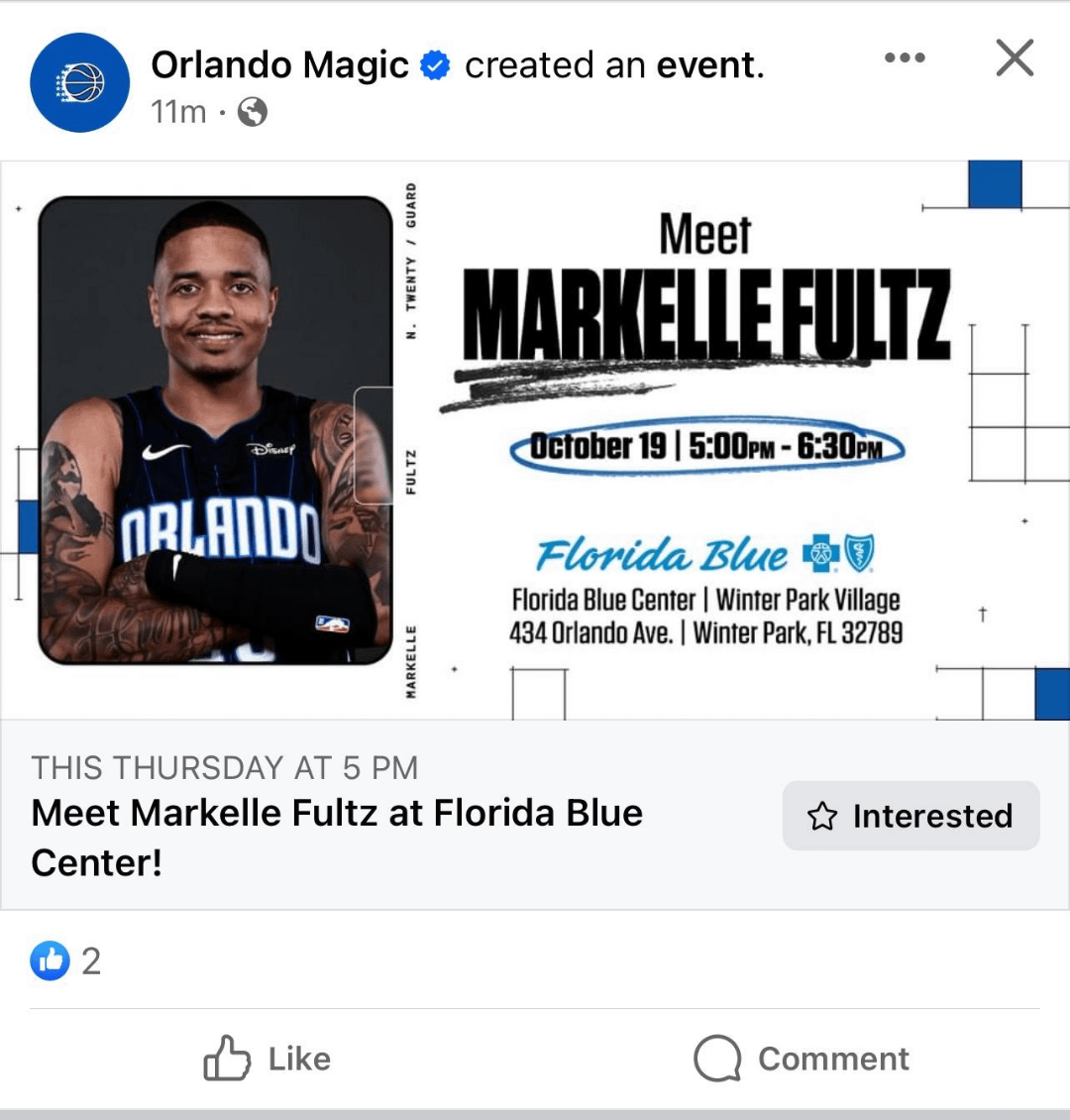Dismiss the post with the X

(x=1015, y=58)
